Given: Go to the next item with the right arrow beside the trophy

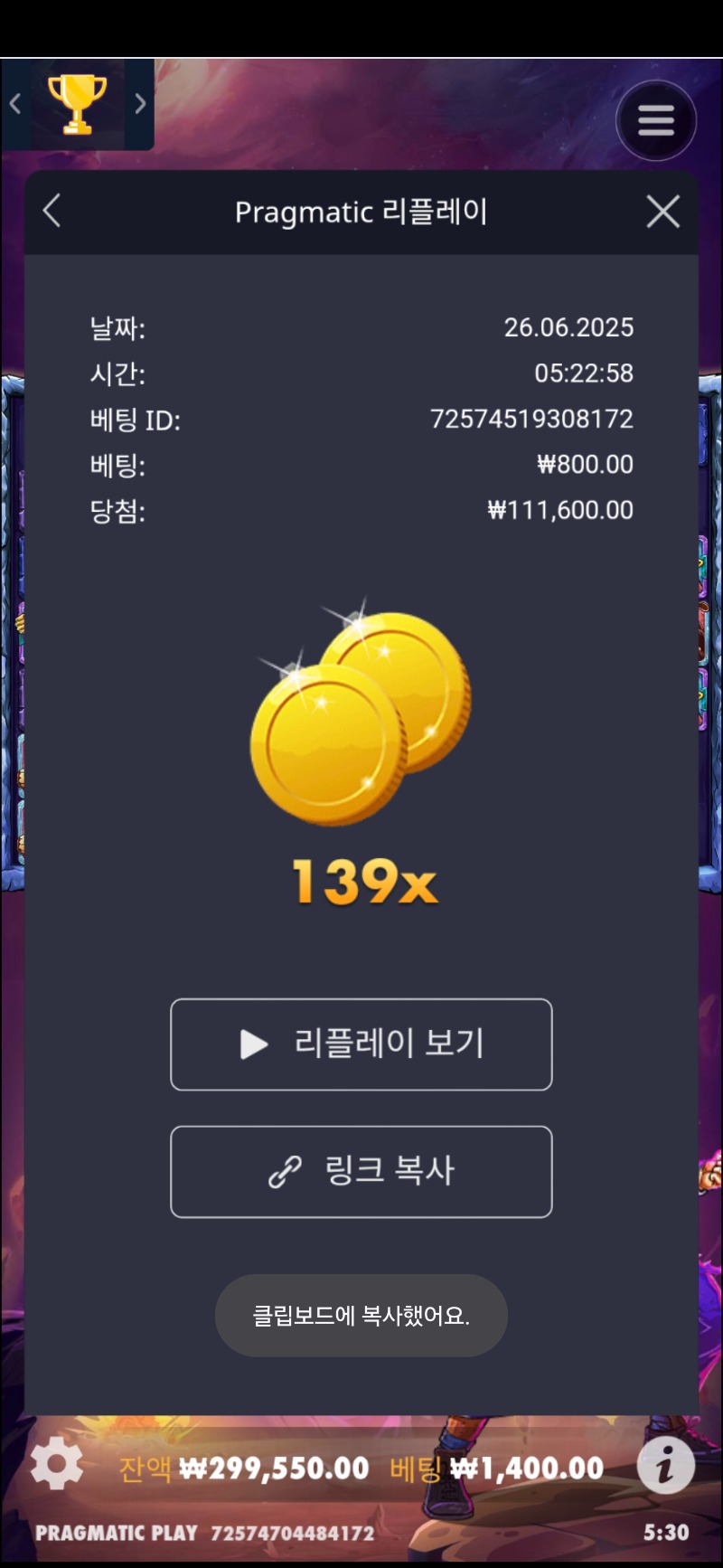Looking at the screenshot, I should 139,104.
